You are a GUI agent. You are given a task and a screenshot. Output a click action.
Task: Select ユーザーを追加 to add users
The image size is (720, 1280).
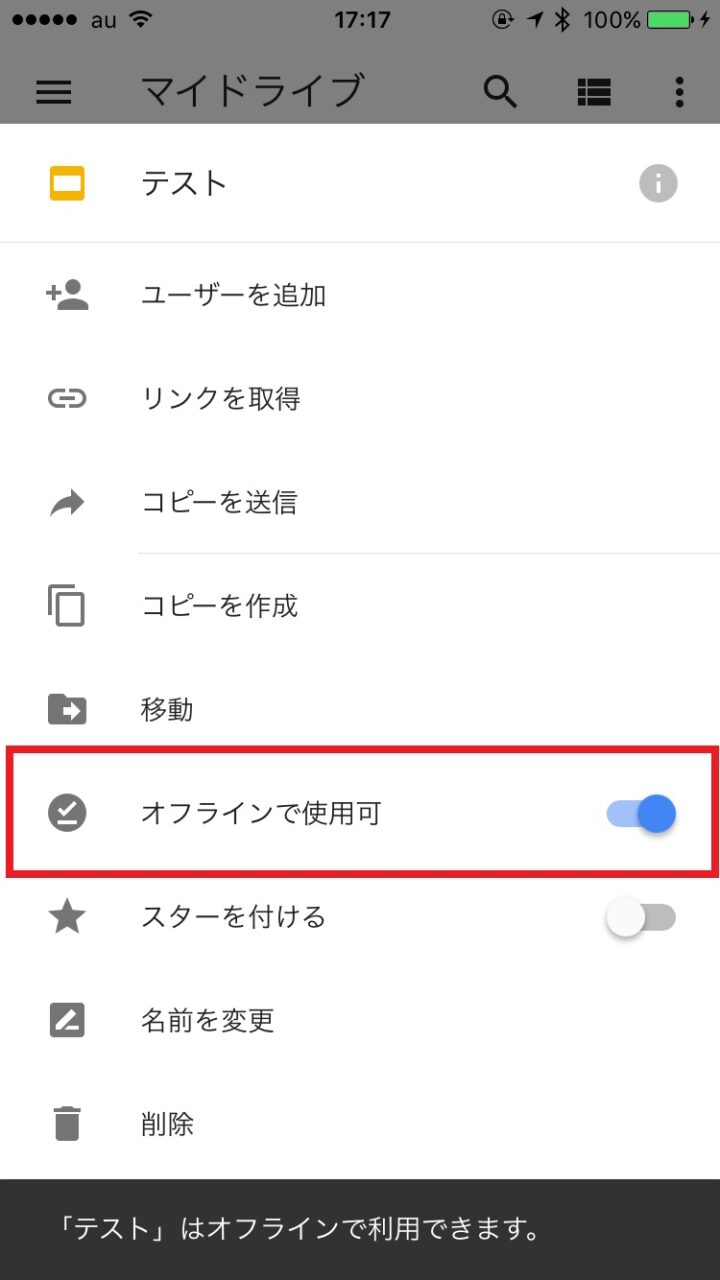[x=233, y=295]
